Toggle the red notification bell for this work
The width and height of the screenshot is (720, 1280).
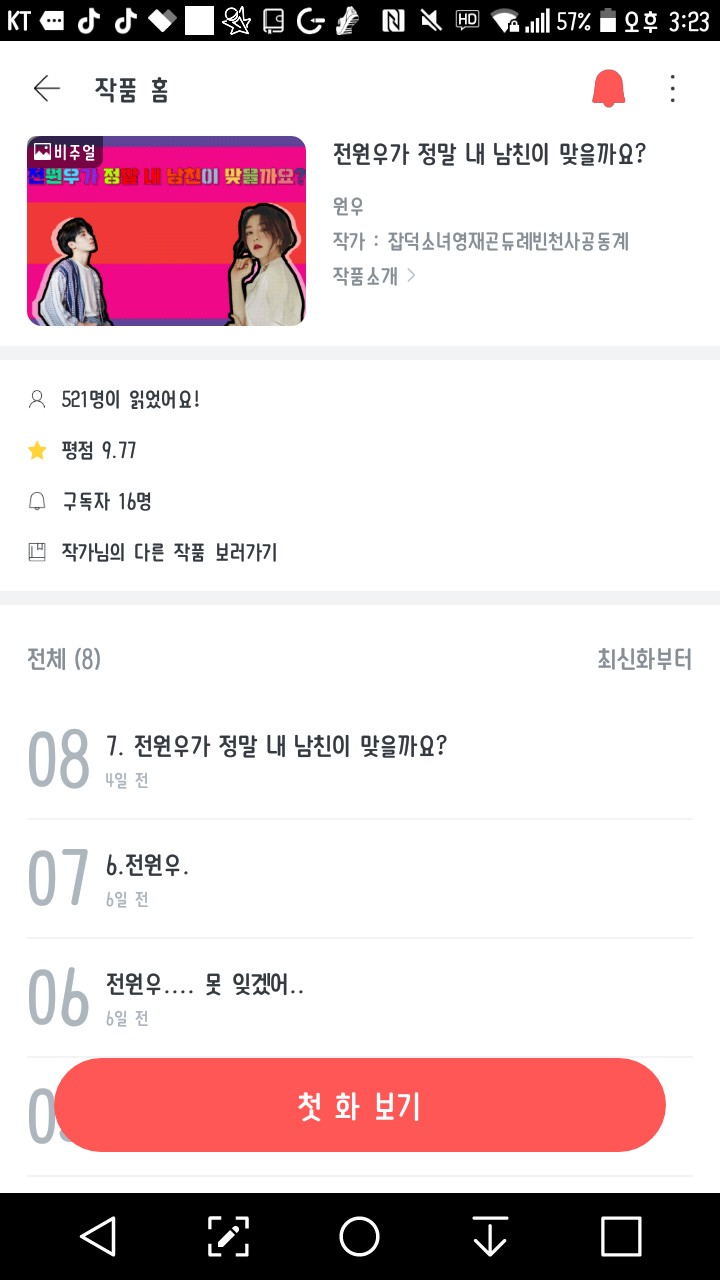click(x=608, y=89)
